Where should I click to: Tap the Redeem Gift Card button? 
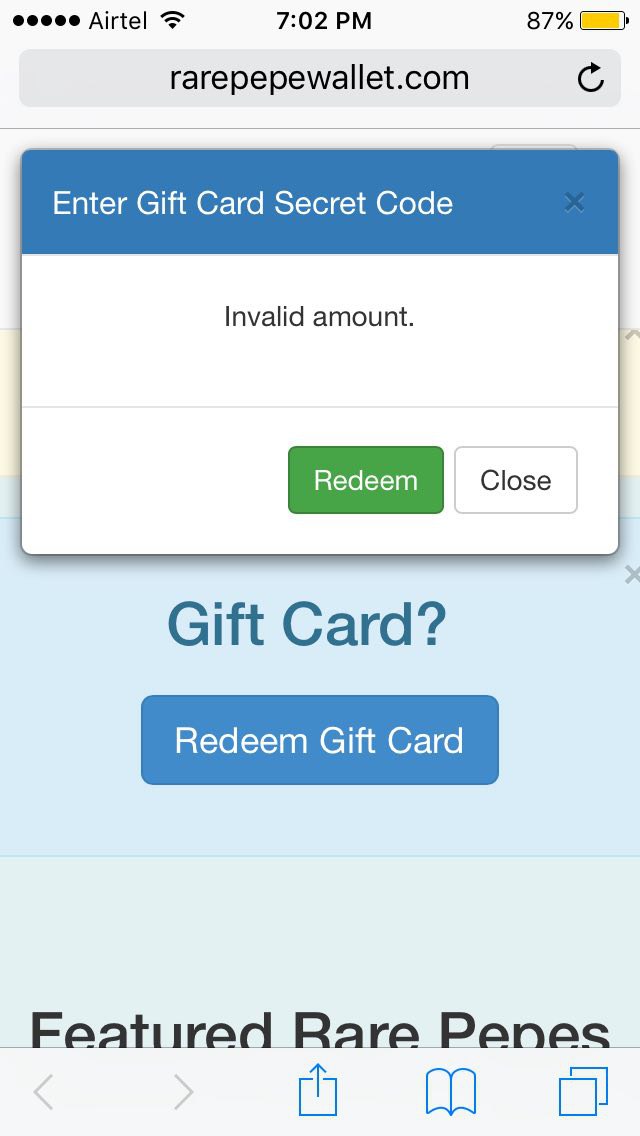tap(320, 740)
